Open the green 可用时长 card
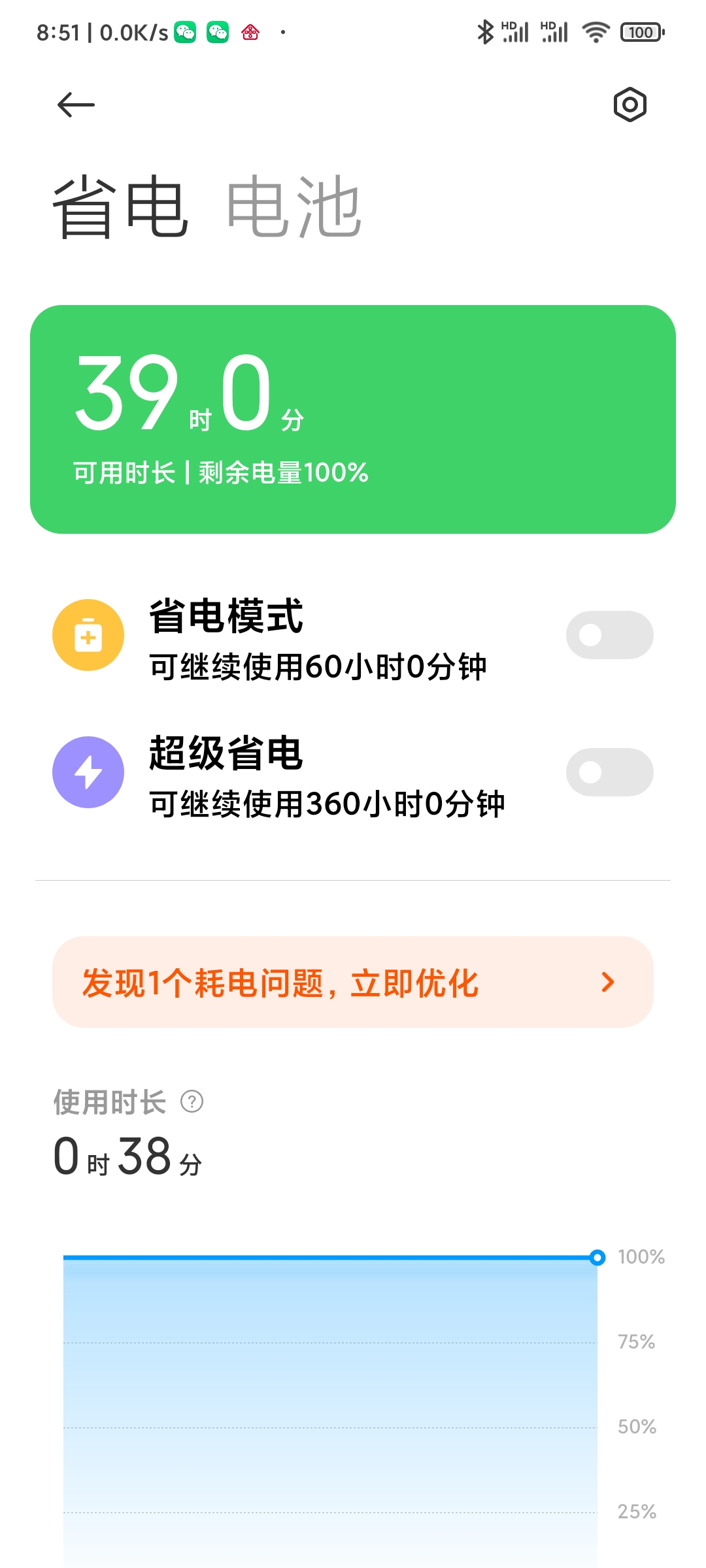Image resolution: width=706 pixels, height=1568 pixels. (353, 419)
